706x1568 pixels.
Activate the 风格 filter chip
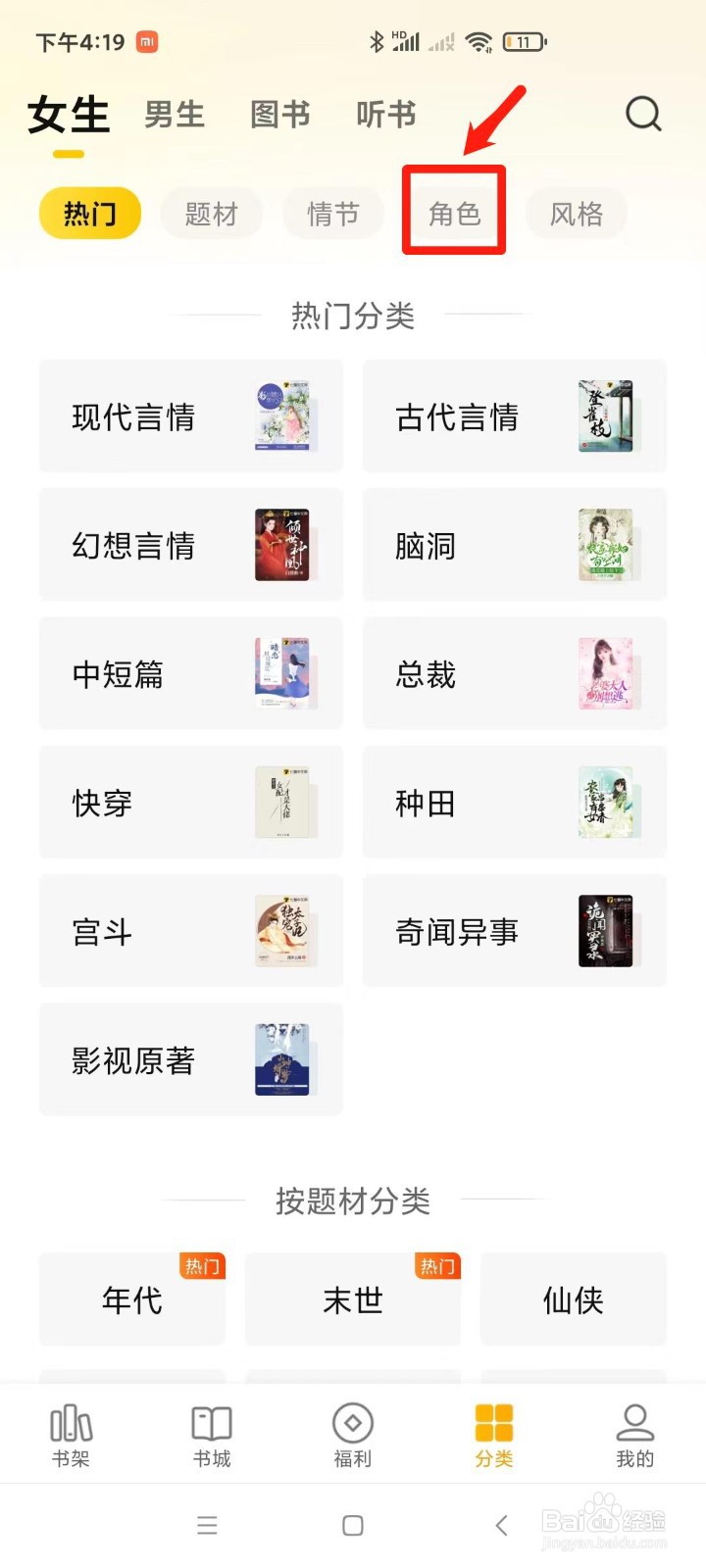(x=577, y=214)
